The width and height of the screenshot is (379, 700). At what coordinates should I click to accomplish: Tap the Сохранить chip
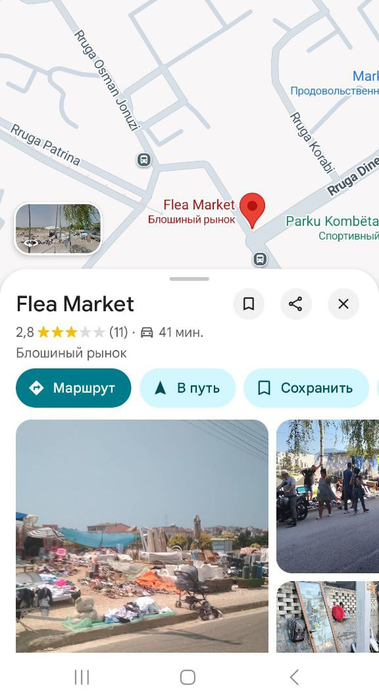(x=306, y=388)
